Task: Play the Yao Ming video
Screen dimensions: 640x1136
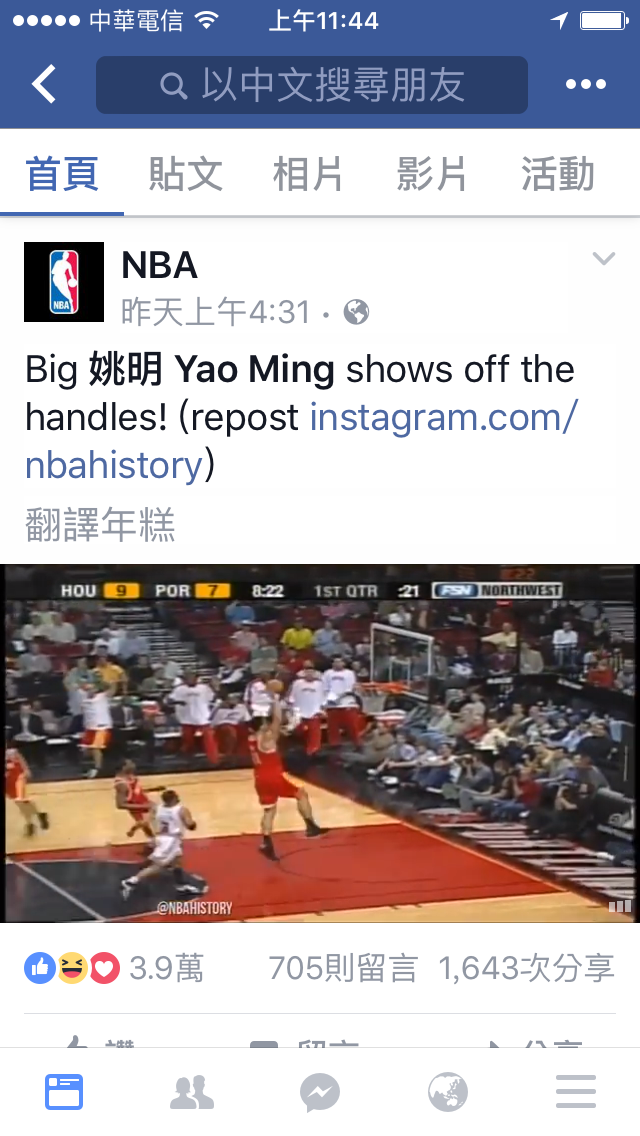Action: tap(320, 742)
